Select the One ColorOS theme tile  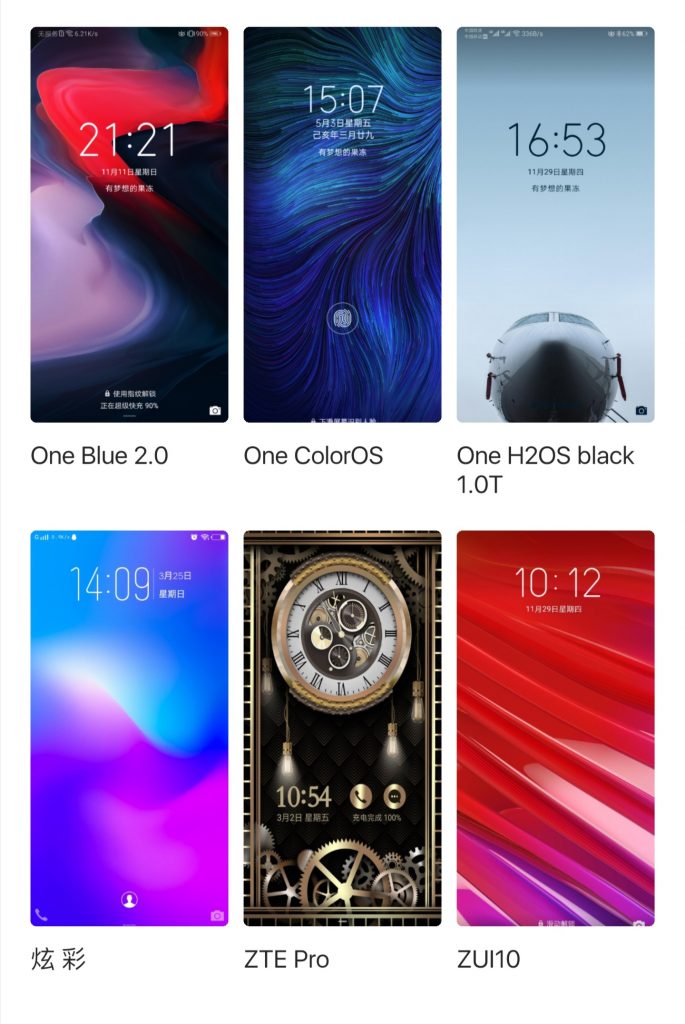click(x=342, y=225)
